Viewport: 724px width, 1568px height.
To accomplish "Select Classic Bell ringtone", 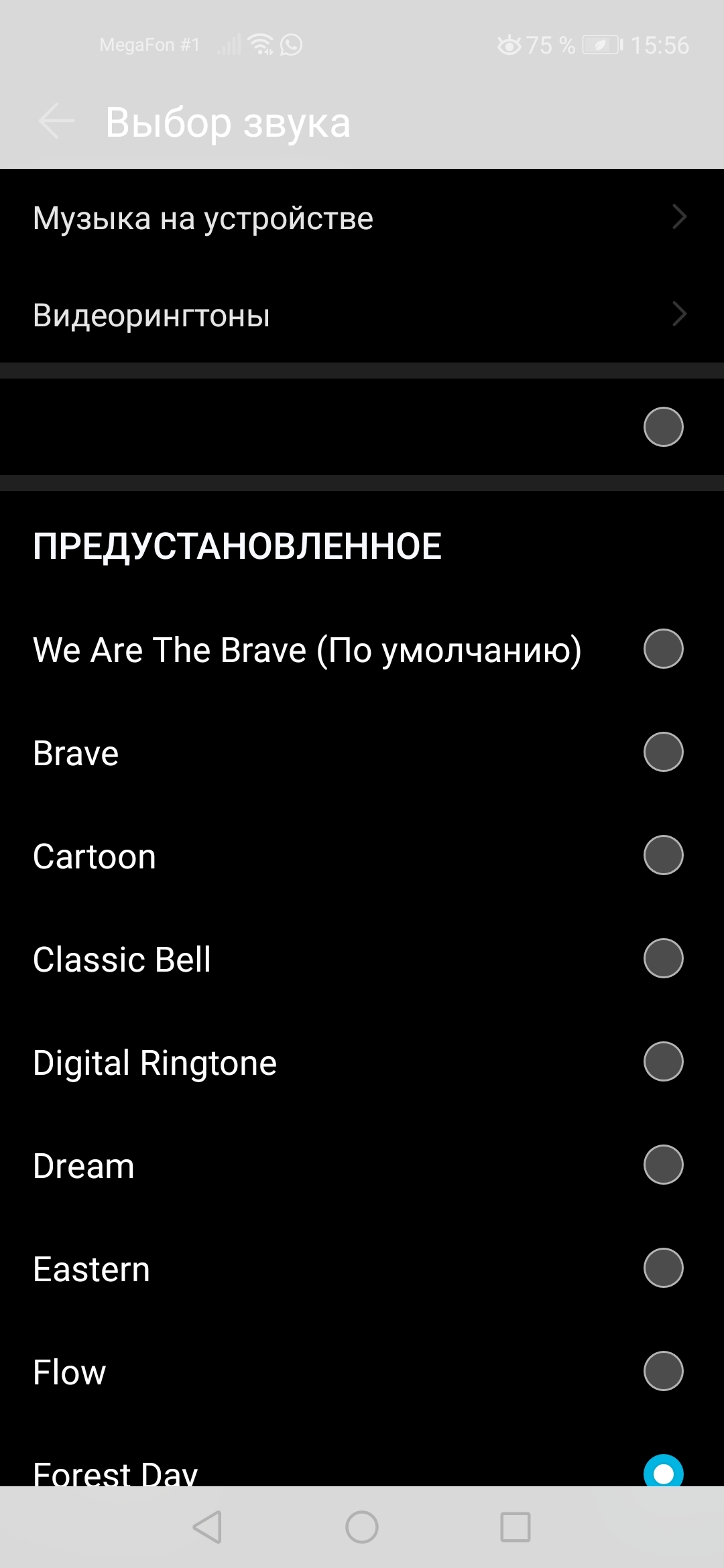I will pyautogui.click(x=662, y=958).
